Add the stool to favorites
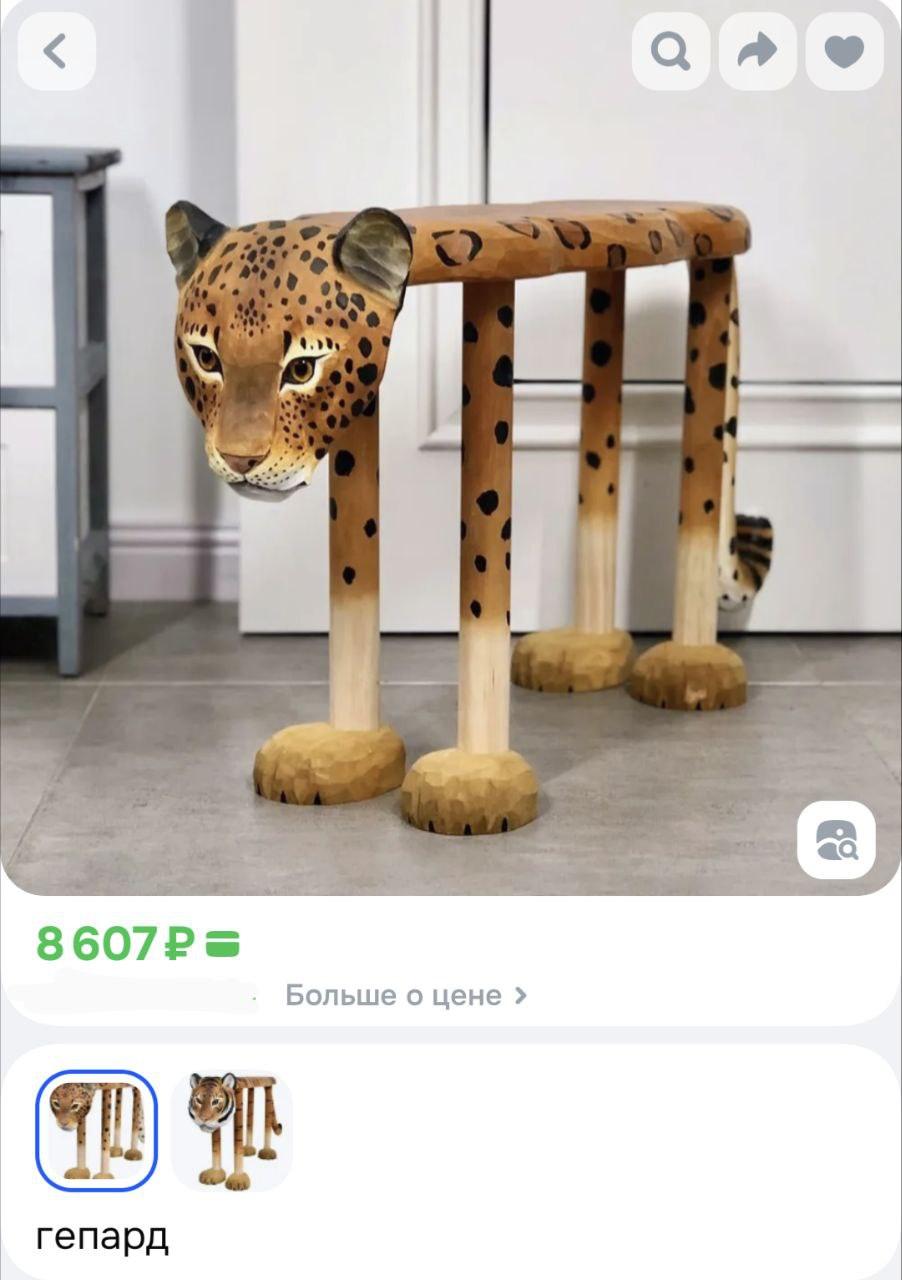902x1280 pixels. point(844,51)
